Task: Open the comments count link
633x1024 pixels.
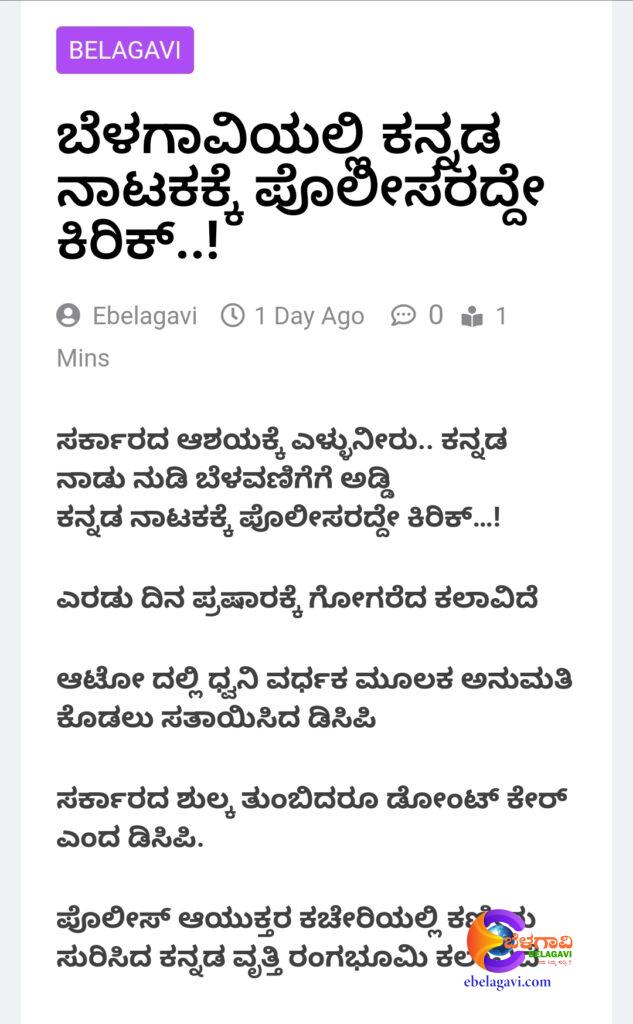Action: click(417, 316)
